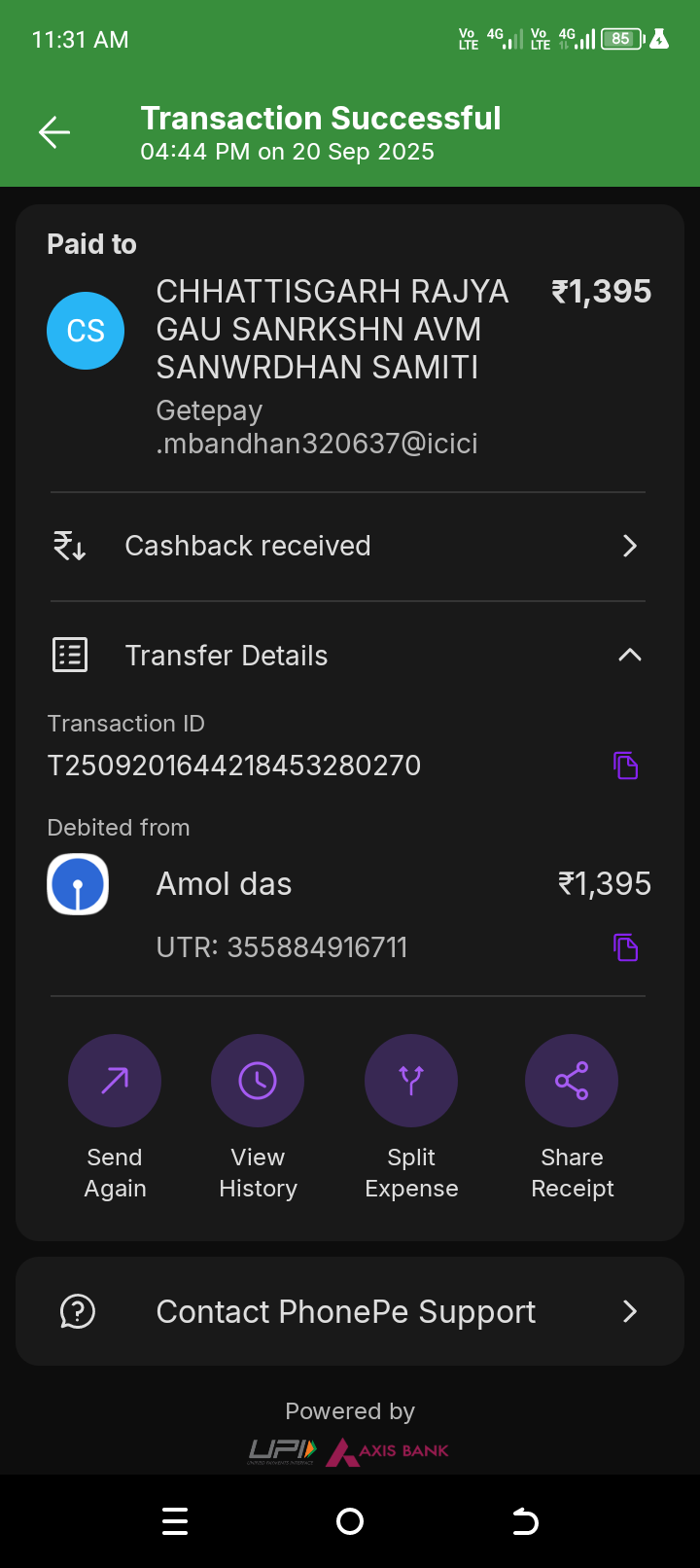Viewport: 700px width, 1568px height.
Task: Open the Cashback received row
Action: [x=348, y=546]
